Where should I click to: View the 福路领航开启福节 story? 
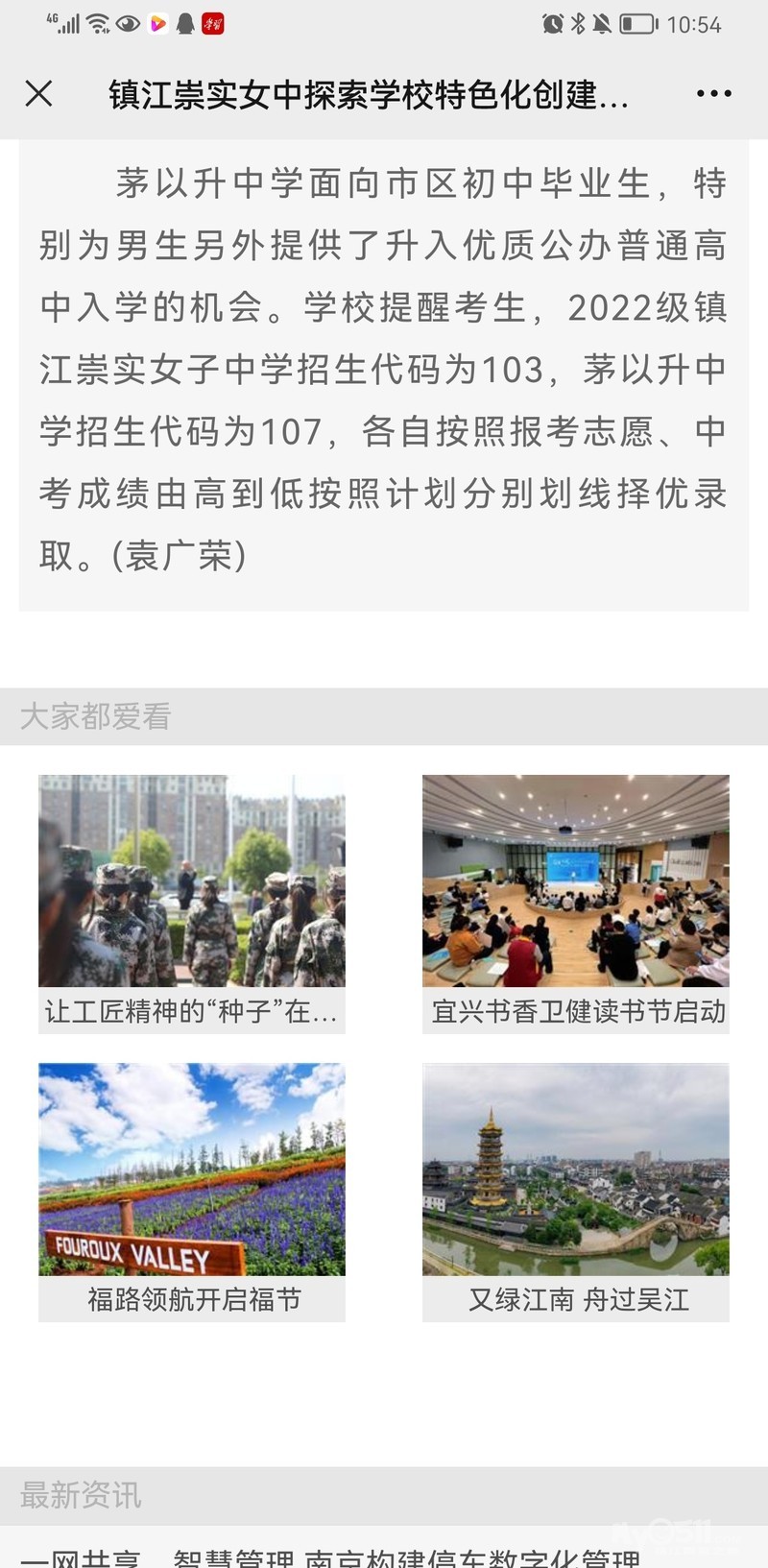click(x=192, y=1191)
